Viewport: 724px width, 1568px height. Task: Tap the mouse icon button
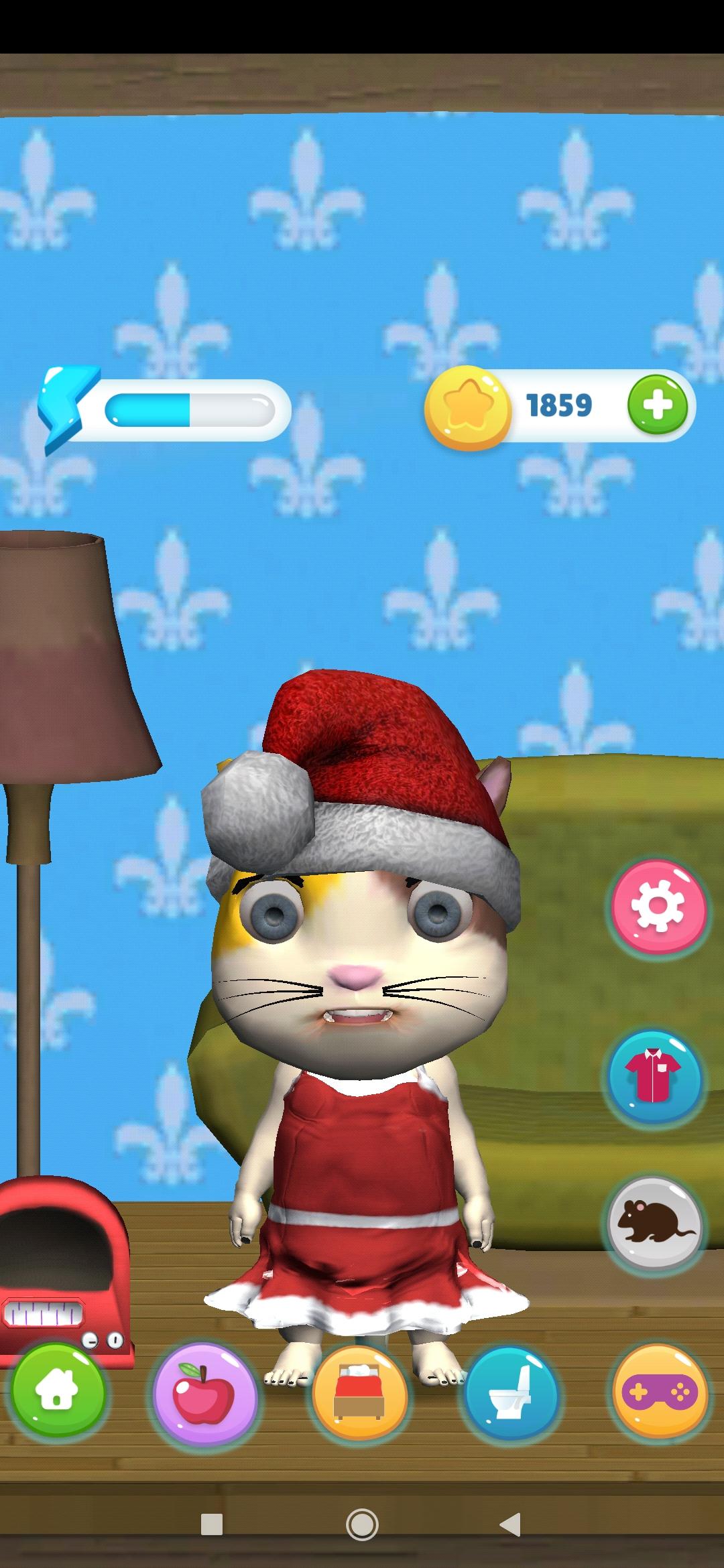(655, 1224)
